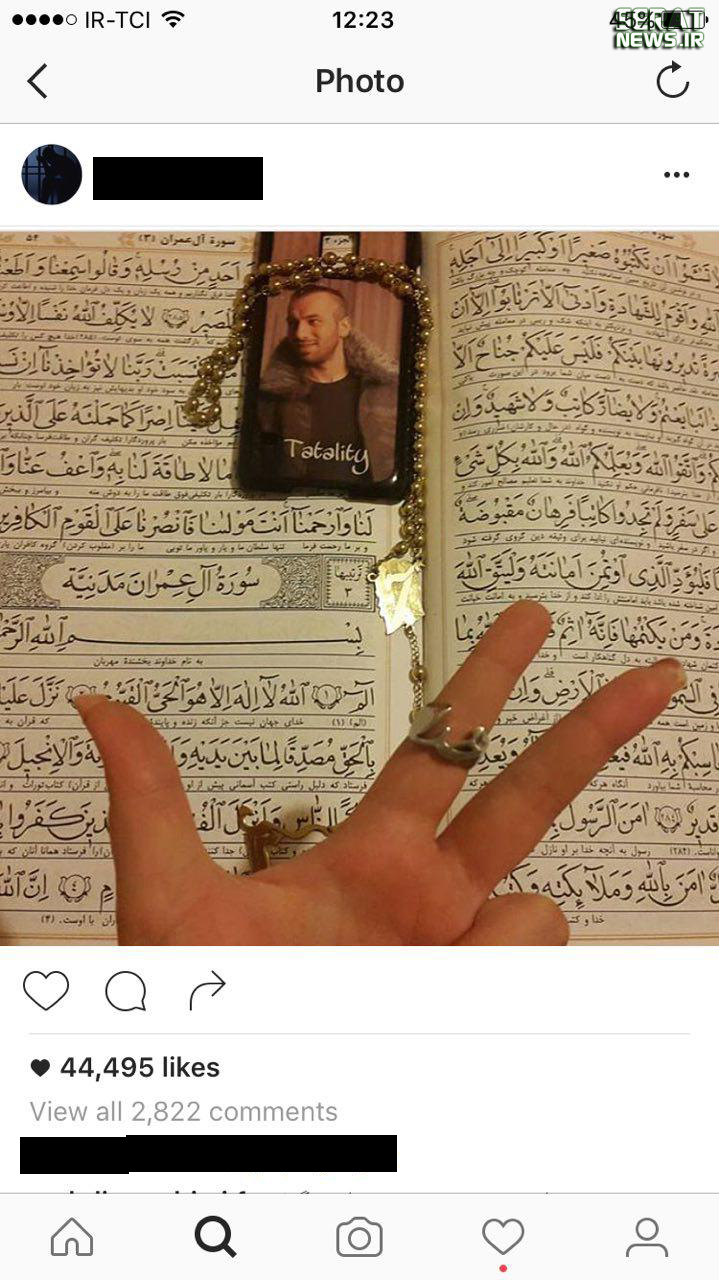
Task: View all 2,822 comments
Action: point(183,1111)
